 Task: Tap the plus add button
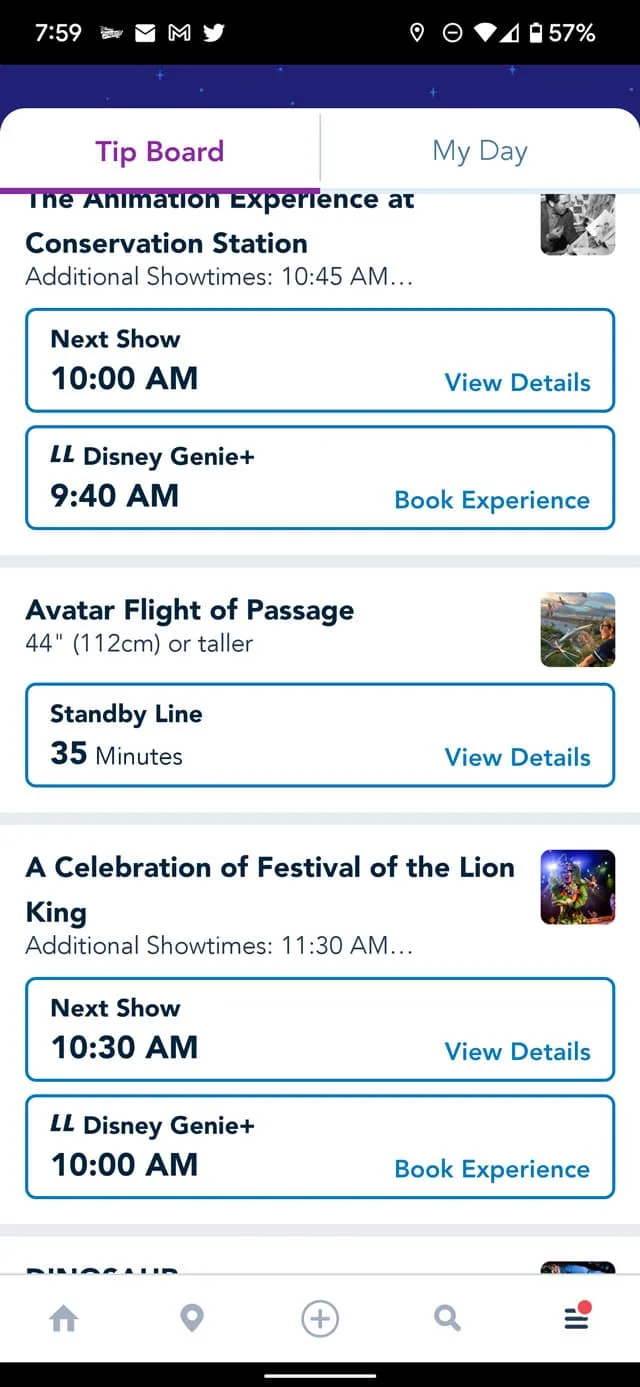point(320,1319)
